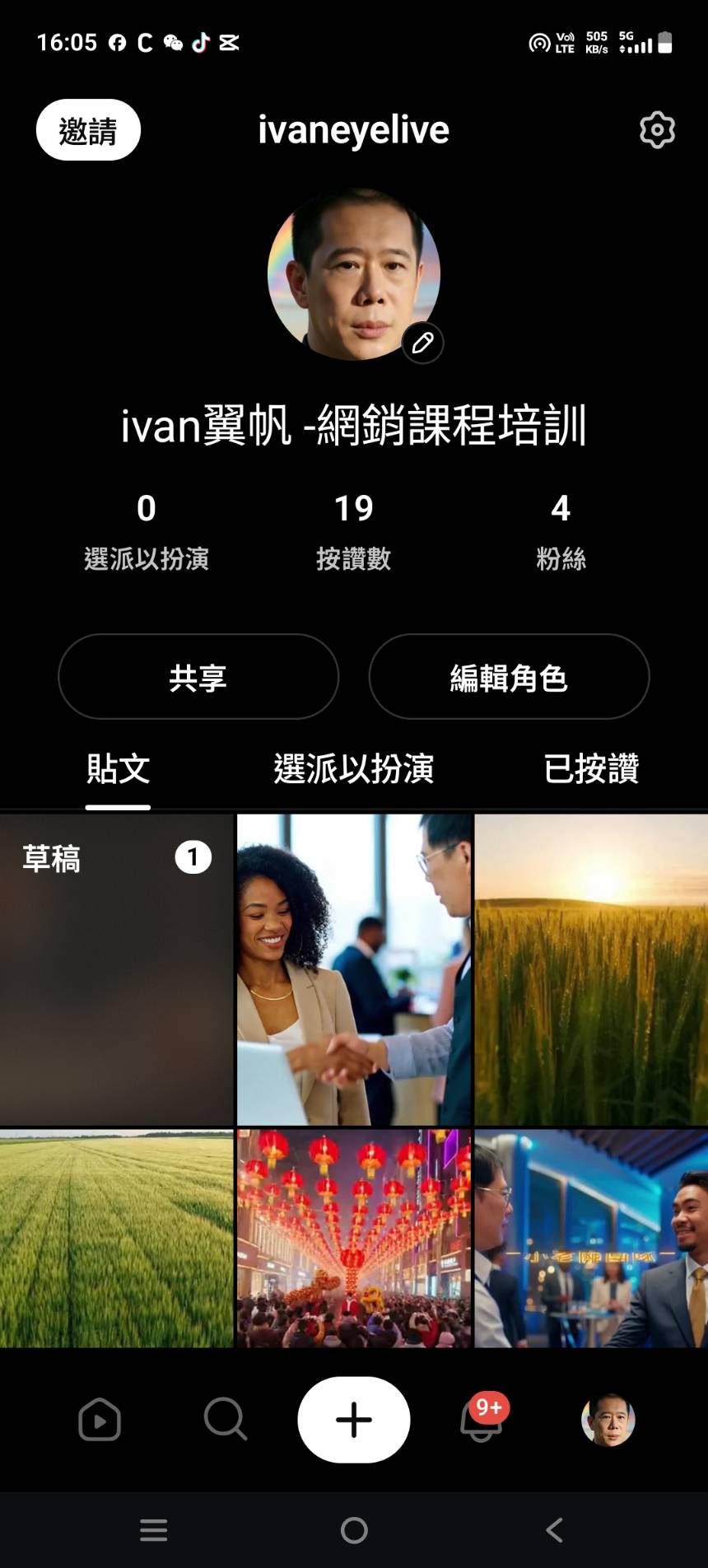Image resolution: width=708 pixels, height=1568 pixels.
Task: Tap the 共享 share button
Action: pyautogui.click(x=198, y=677)
